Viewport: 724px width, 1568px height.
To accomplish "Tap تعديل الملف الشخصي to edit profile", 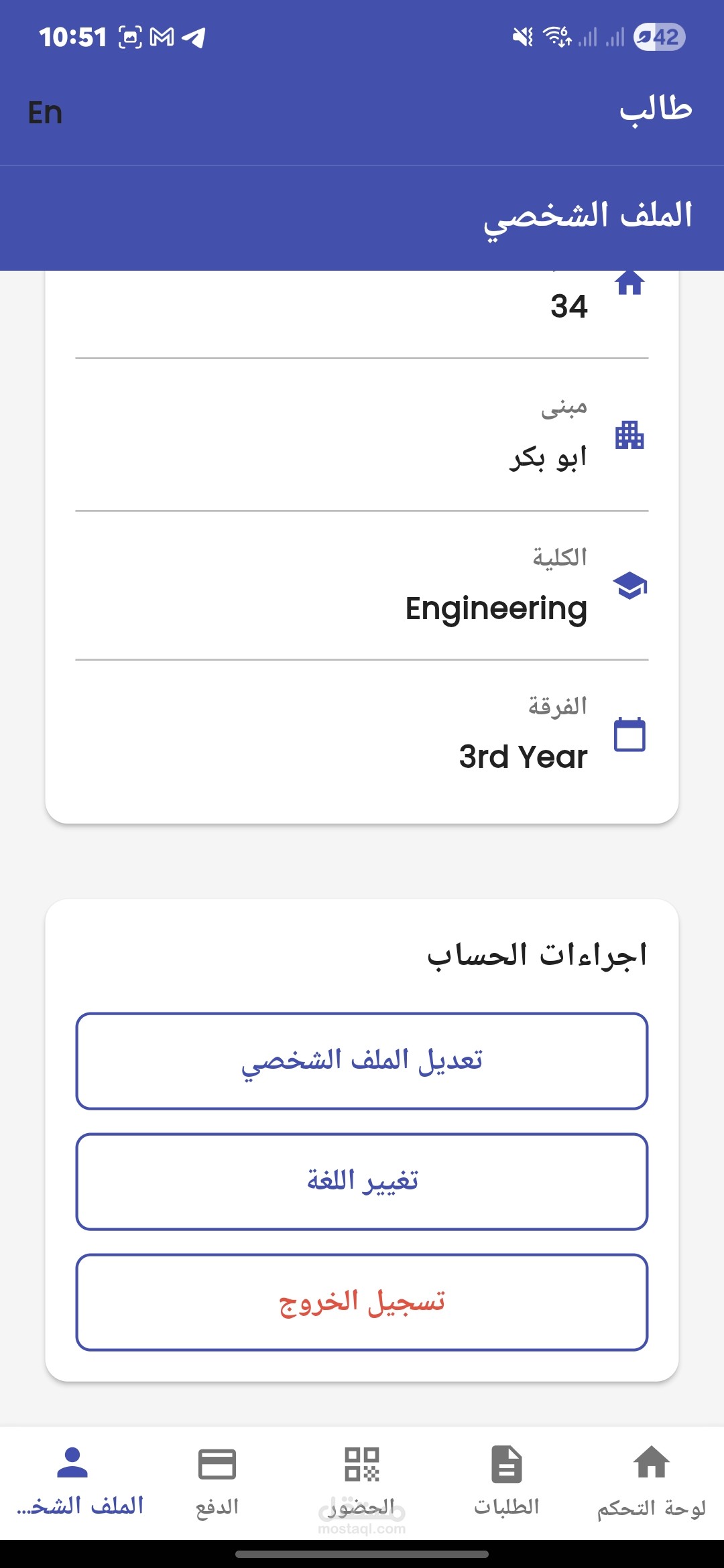I will [362, 1061].
